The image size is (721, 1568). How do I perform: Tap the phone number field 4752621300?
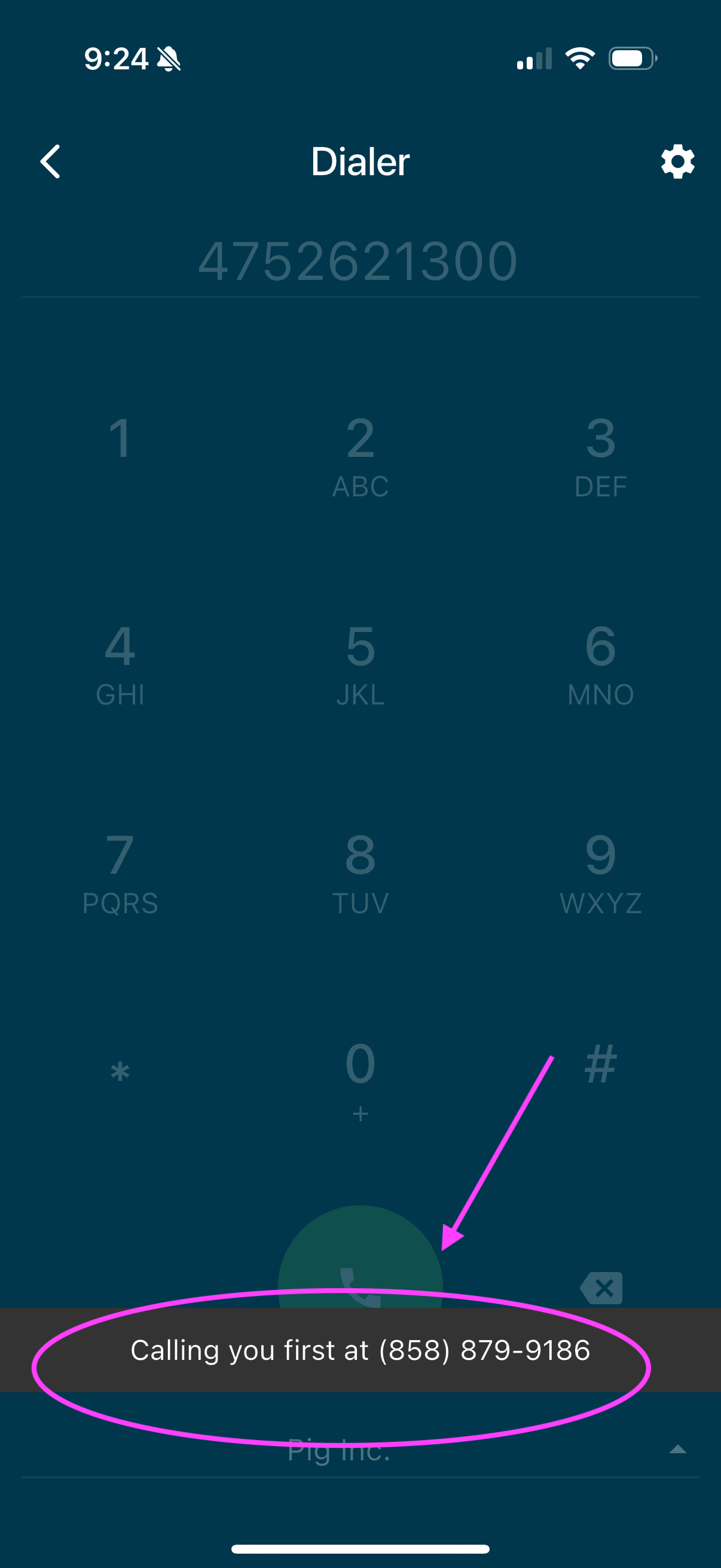click(x=358, y=262)
